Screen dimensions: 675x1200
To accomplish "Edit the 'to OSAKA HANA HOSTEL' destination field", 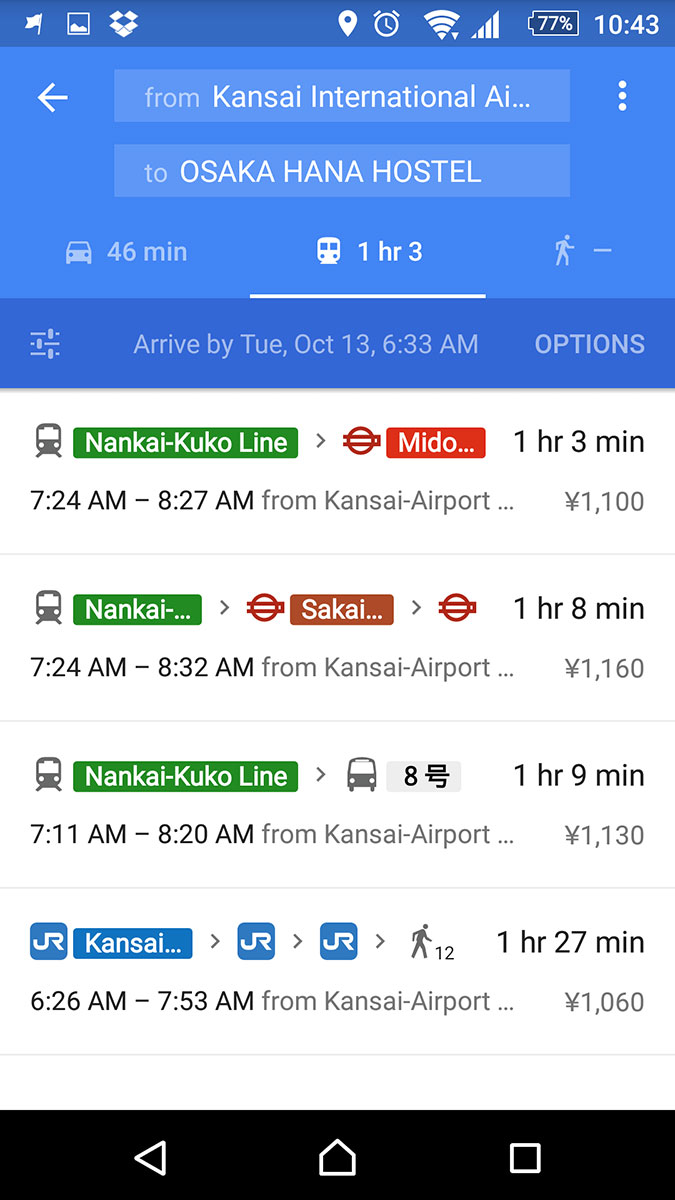I will click(x=342, y=171).
